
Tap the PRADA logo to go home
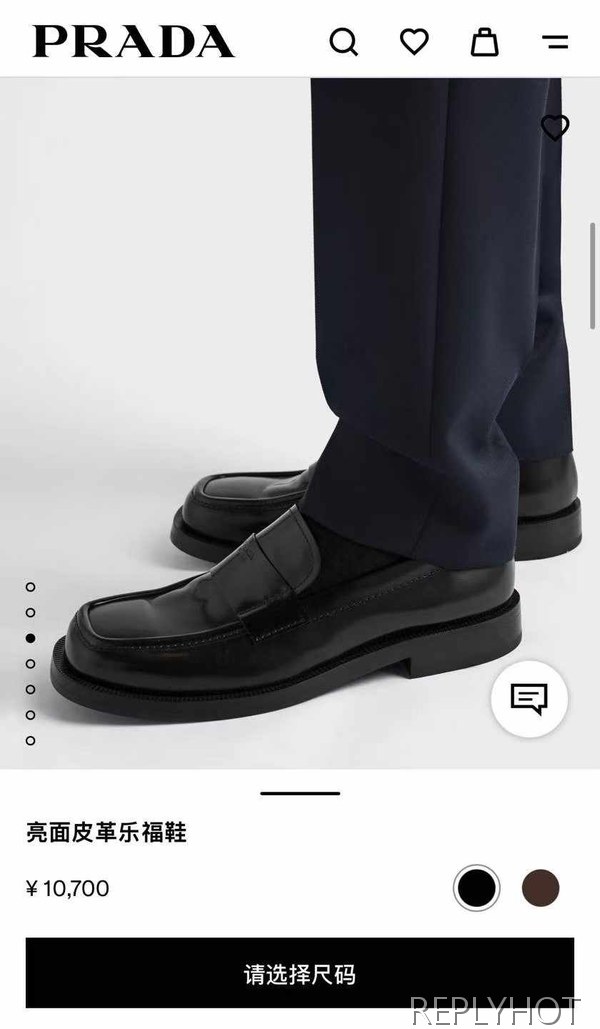[134, 42]
